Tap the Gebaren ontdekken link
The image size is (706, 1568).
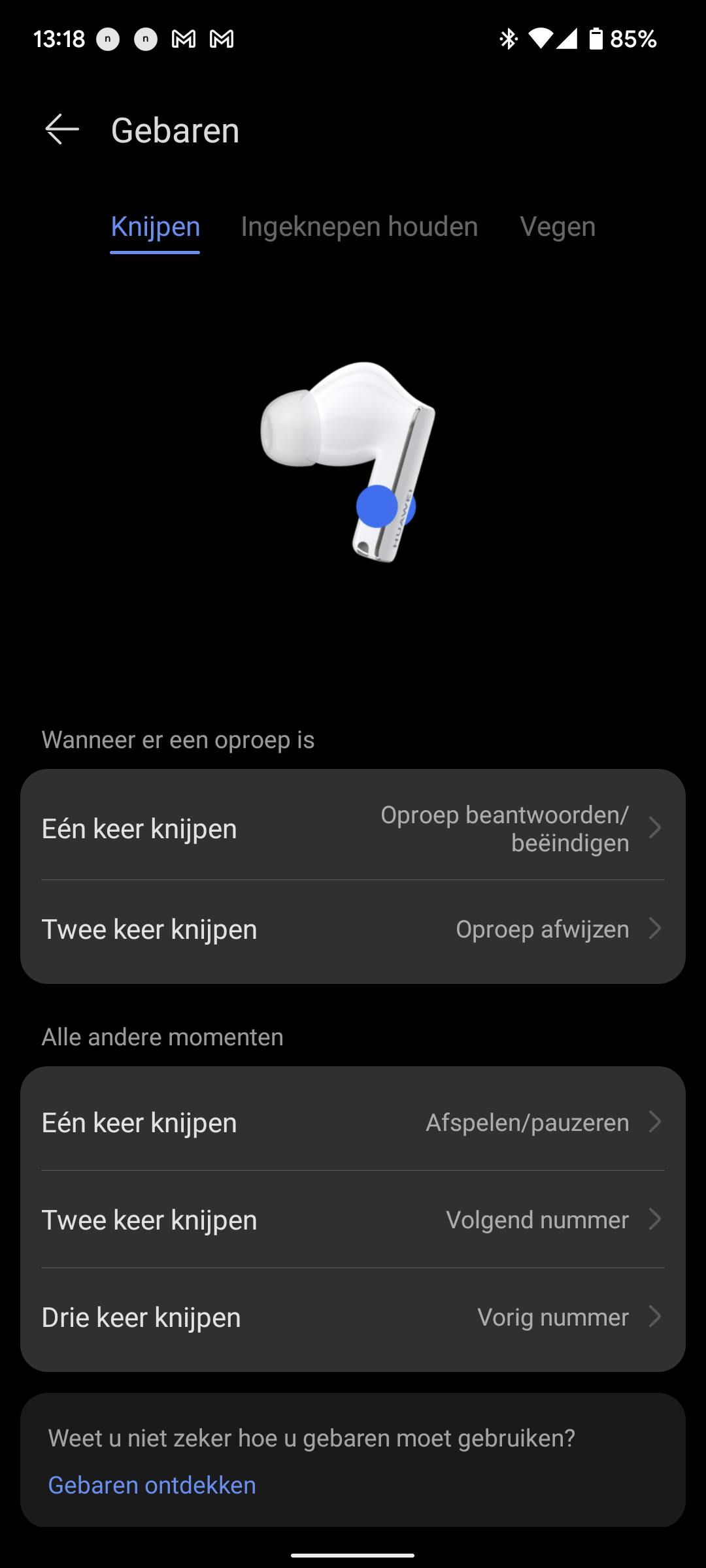click(152, 1485)
